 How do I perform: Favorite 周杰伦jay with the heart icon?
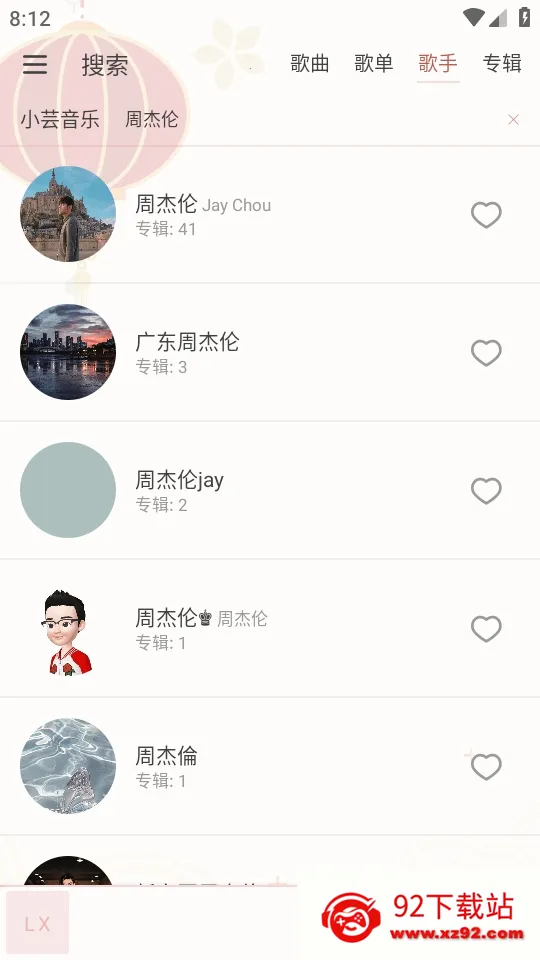[x=486, y=490]
